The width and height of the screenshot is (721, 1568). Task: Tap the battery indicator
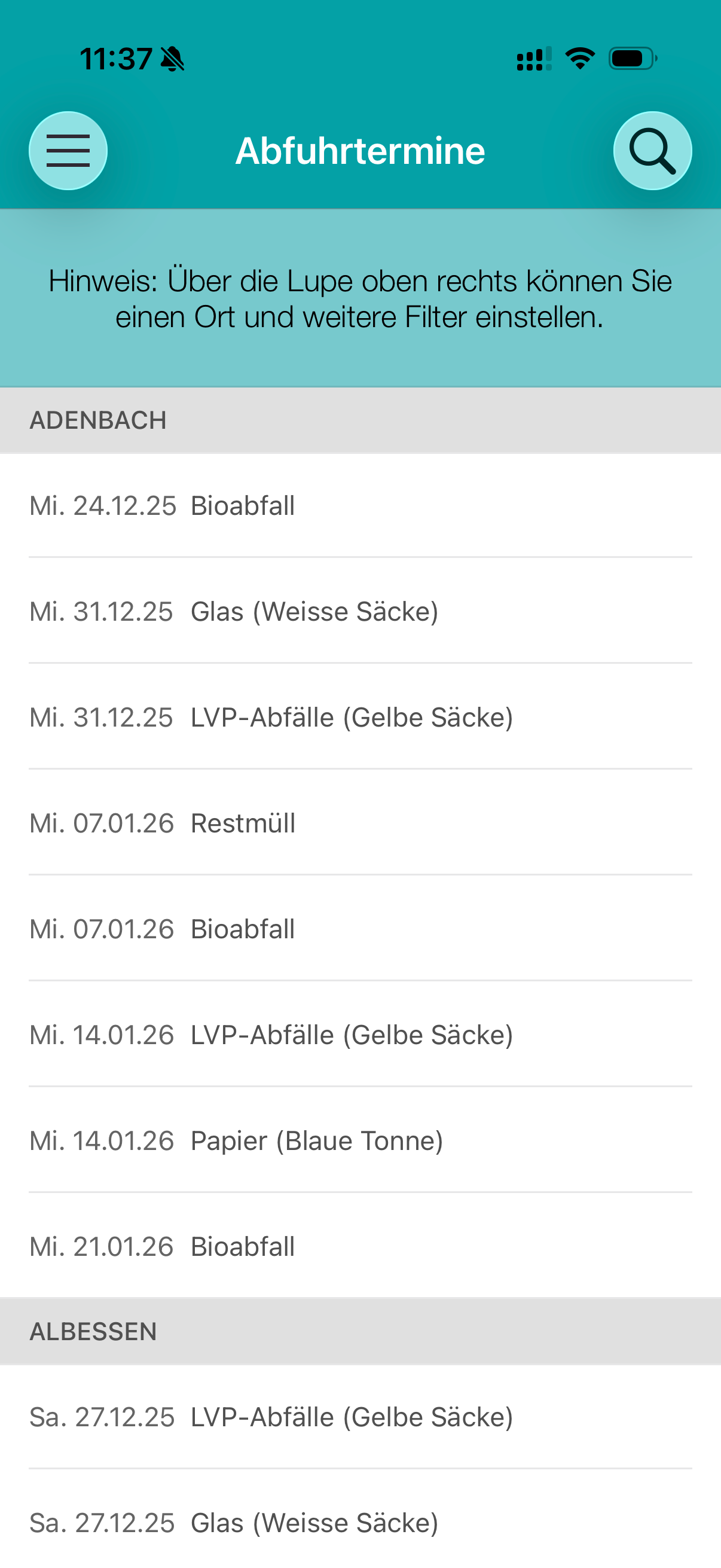click(629, 59)
